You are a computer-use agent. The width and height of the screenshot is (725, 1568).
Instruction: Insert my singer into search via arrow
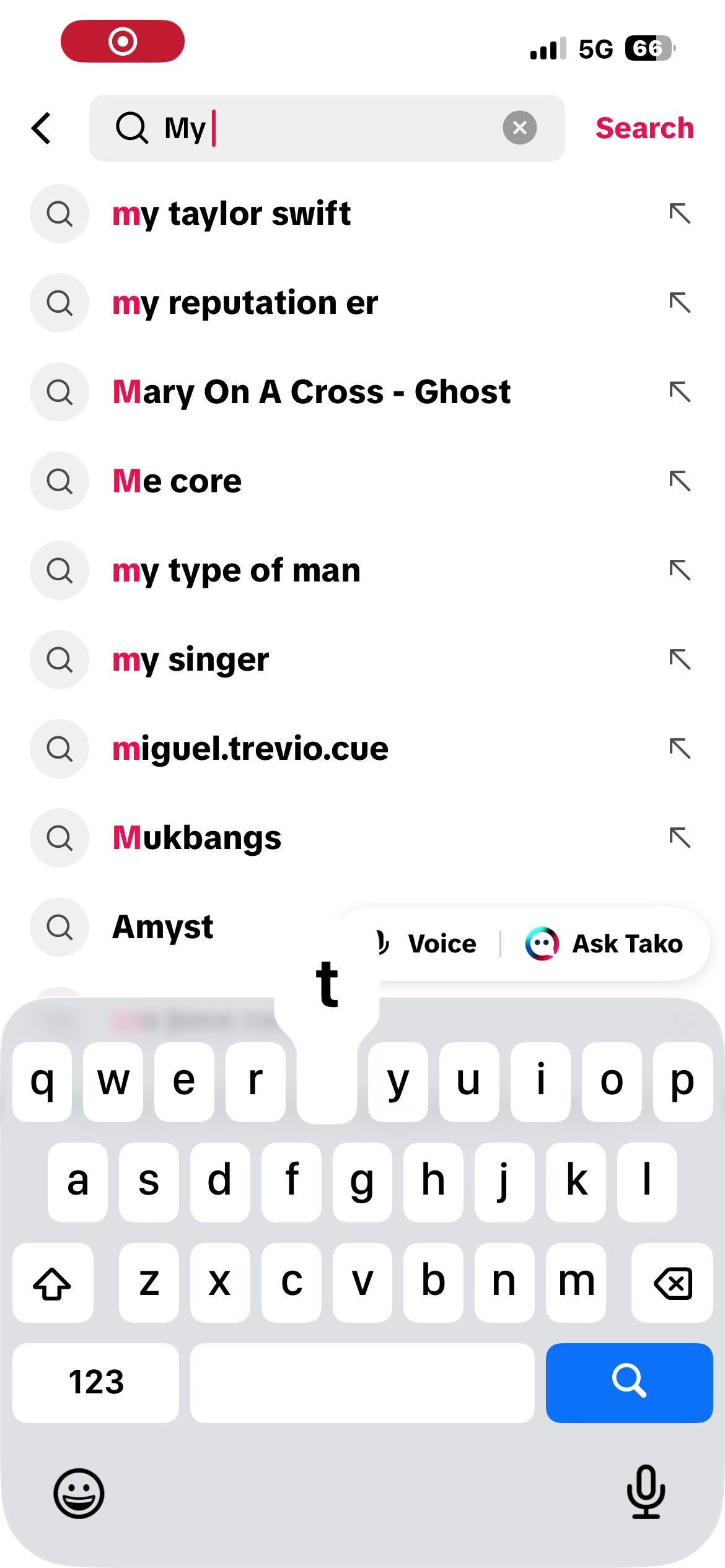pyautogui.click(x=680, y=660)
